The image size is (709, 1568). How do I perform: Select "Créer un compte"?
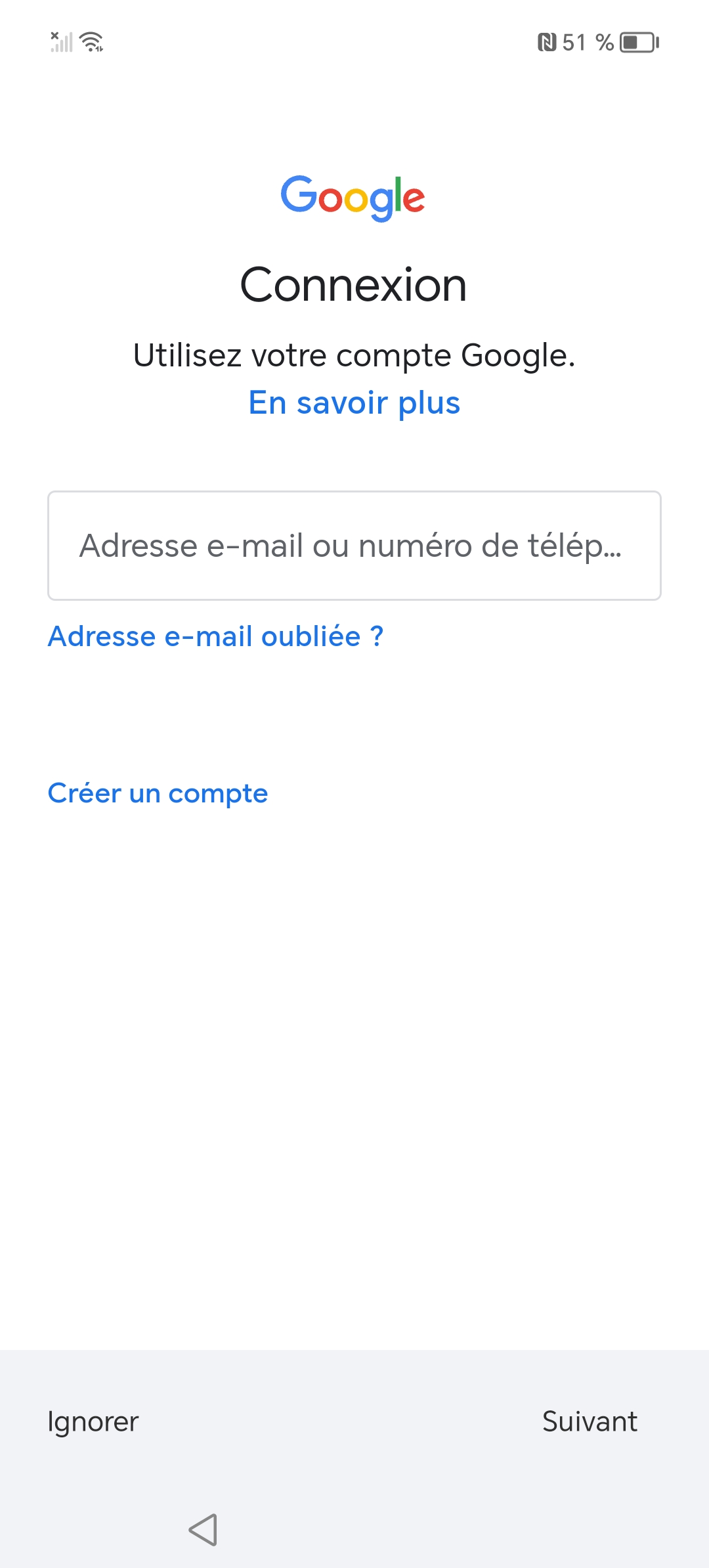[158, 793]
